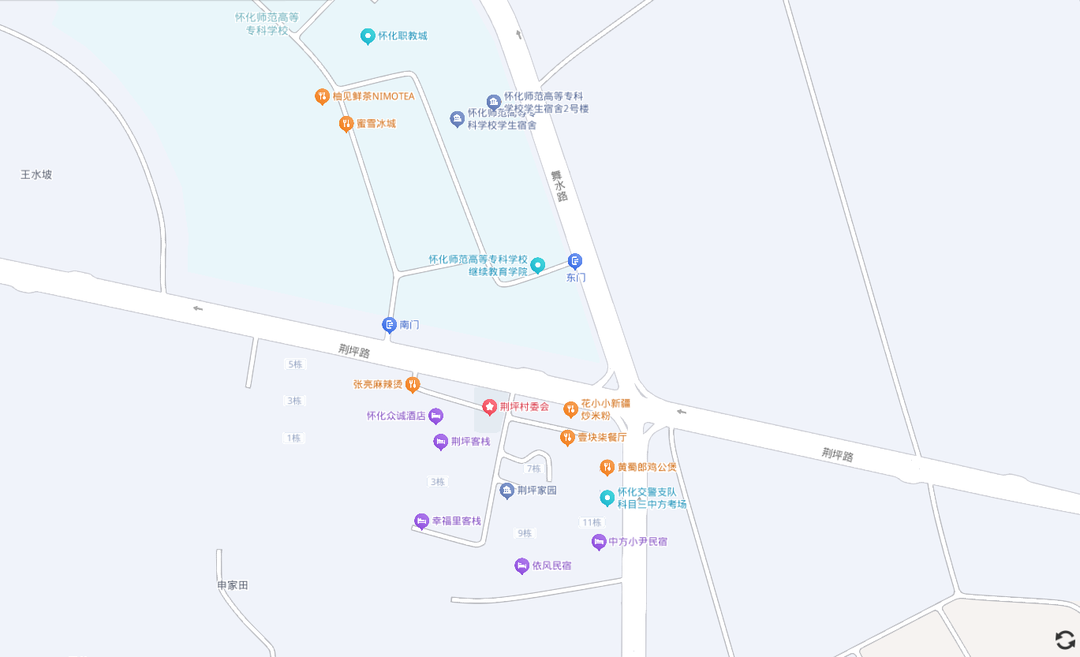This screenshot has height=657, width=1080.
Task: Open the 黄焖郎鸡公煲 restaurant pin
Action: pos(606,467)
